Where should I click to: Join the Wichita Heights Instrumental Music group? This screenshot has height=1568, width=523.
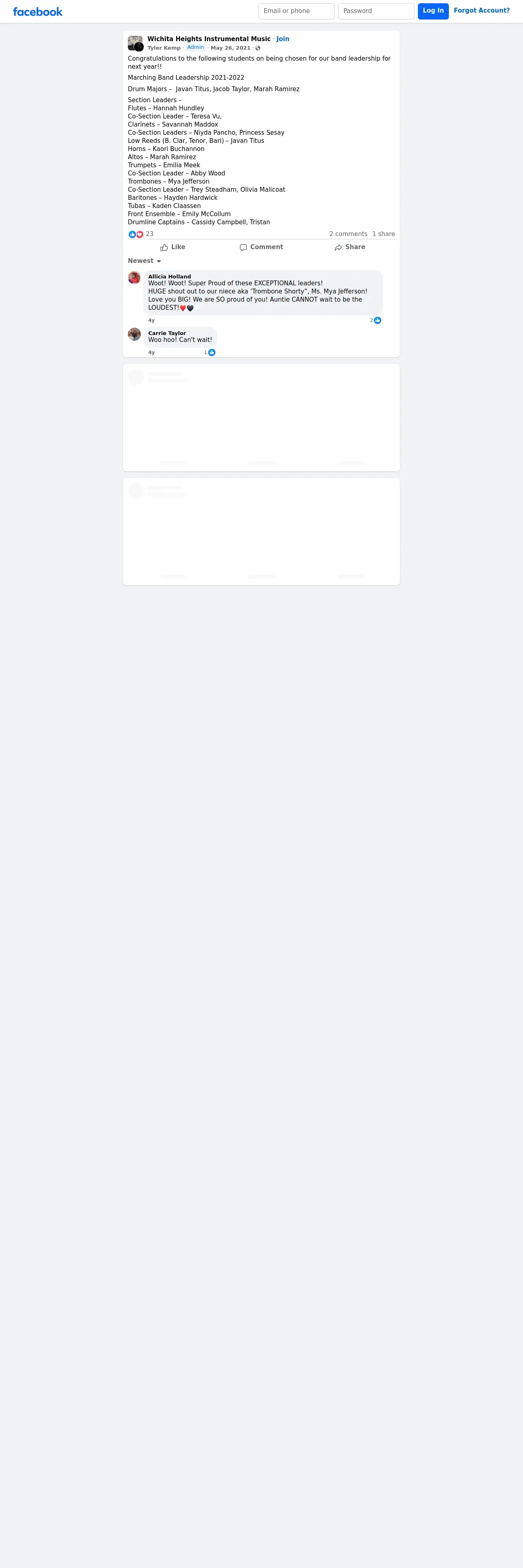[x=283, y=39]
